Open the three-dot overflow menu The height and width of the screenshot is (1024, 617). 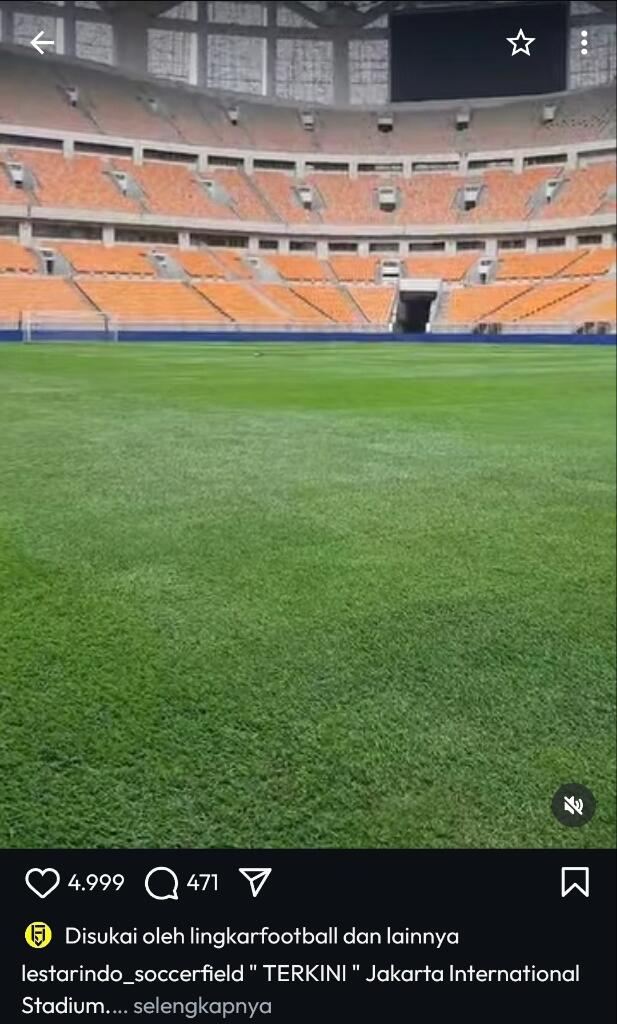pos(584,43)
